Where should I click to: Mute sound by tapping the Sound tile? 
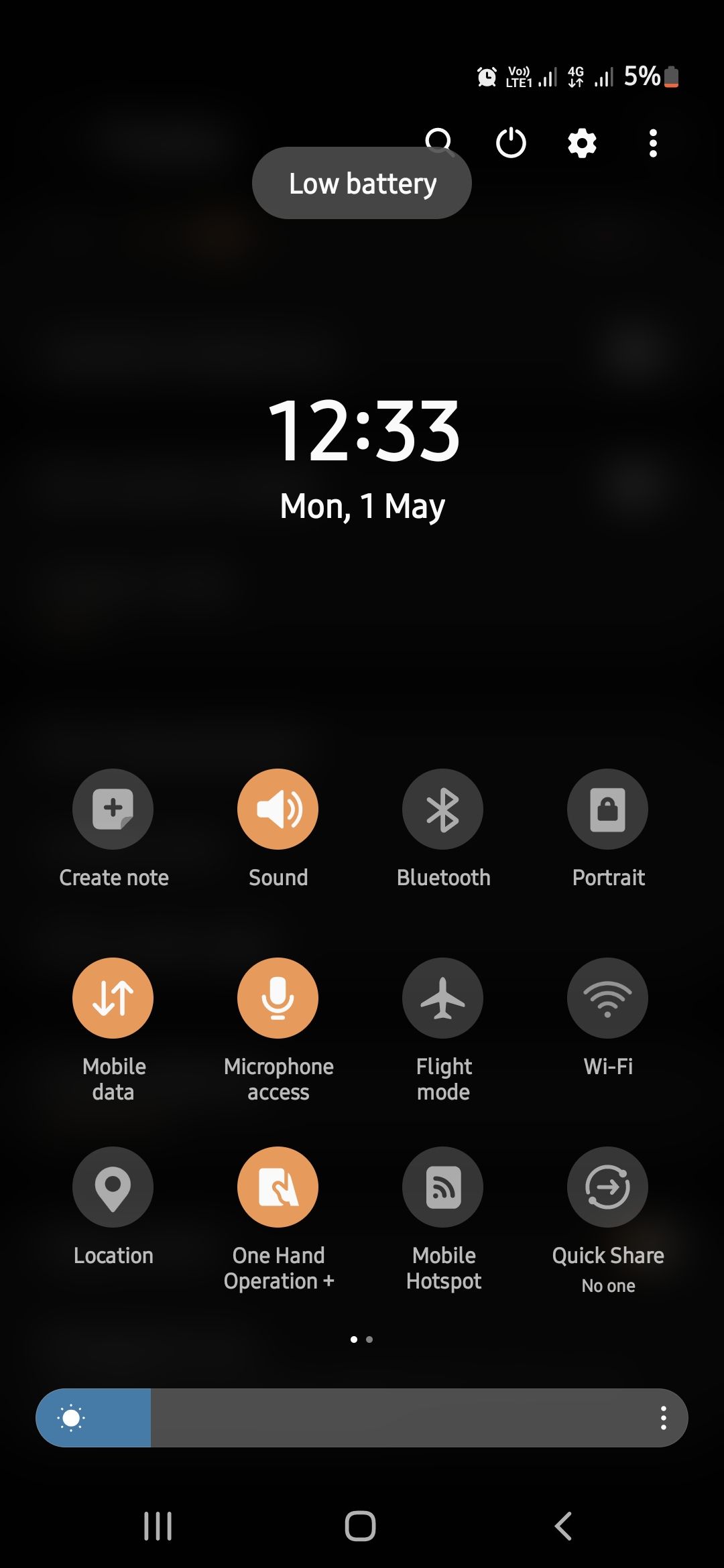pyautogui.click(x=278, y=809)
